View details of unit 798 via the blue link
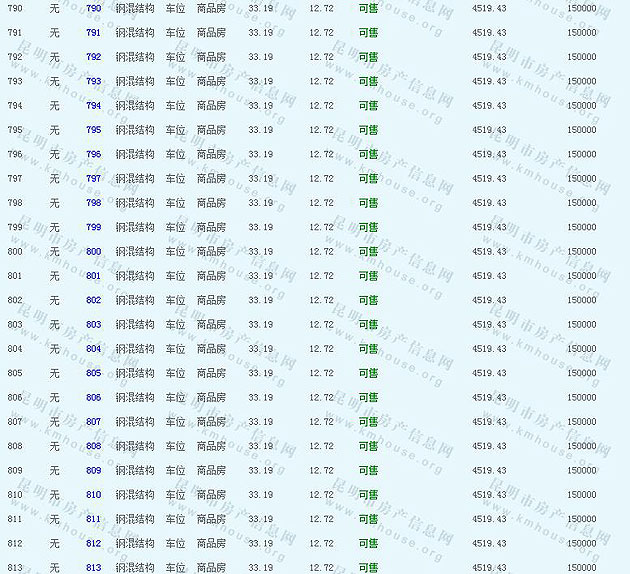This screenshot has width=630, height=574. tap(94, 203)
